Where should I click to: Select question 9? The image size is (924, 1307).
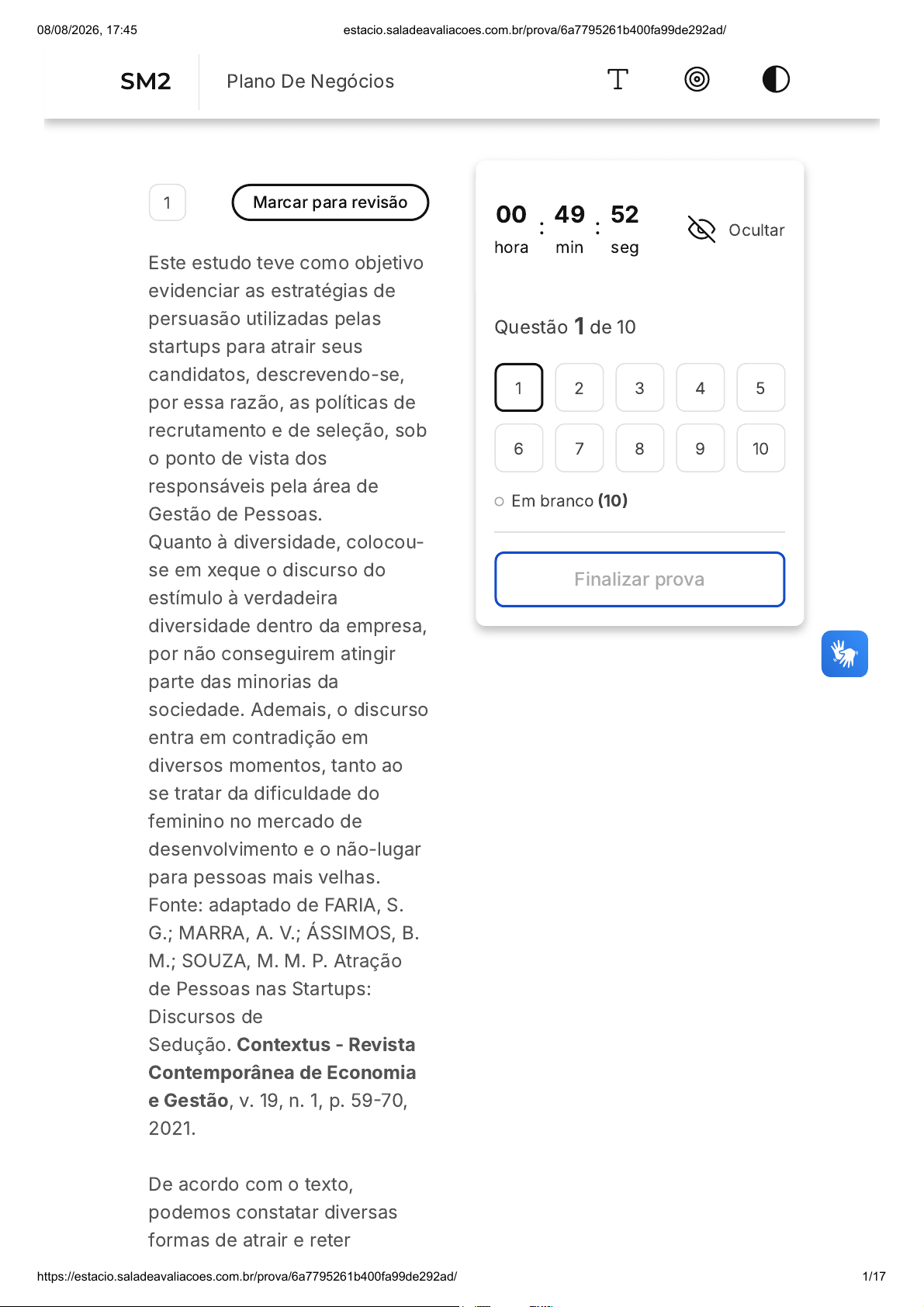click(x=701, y=448)
